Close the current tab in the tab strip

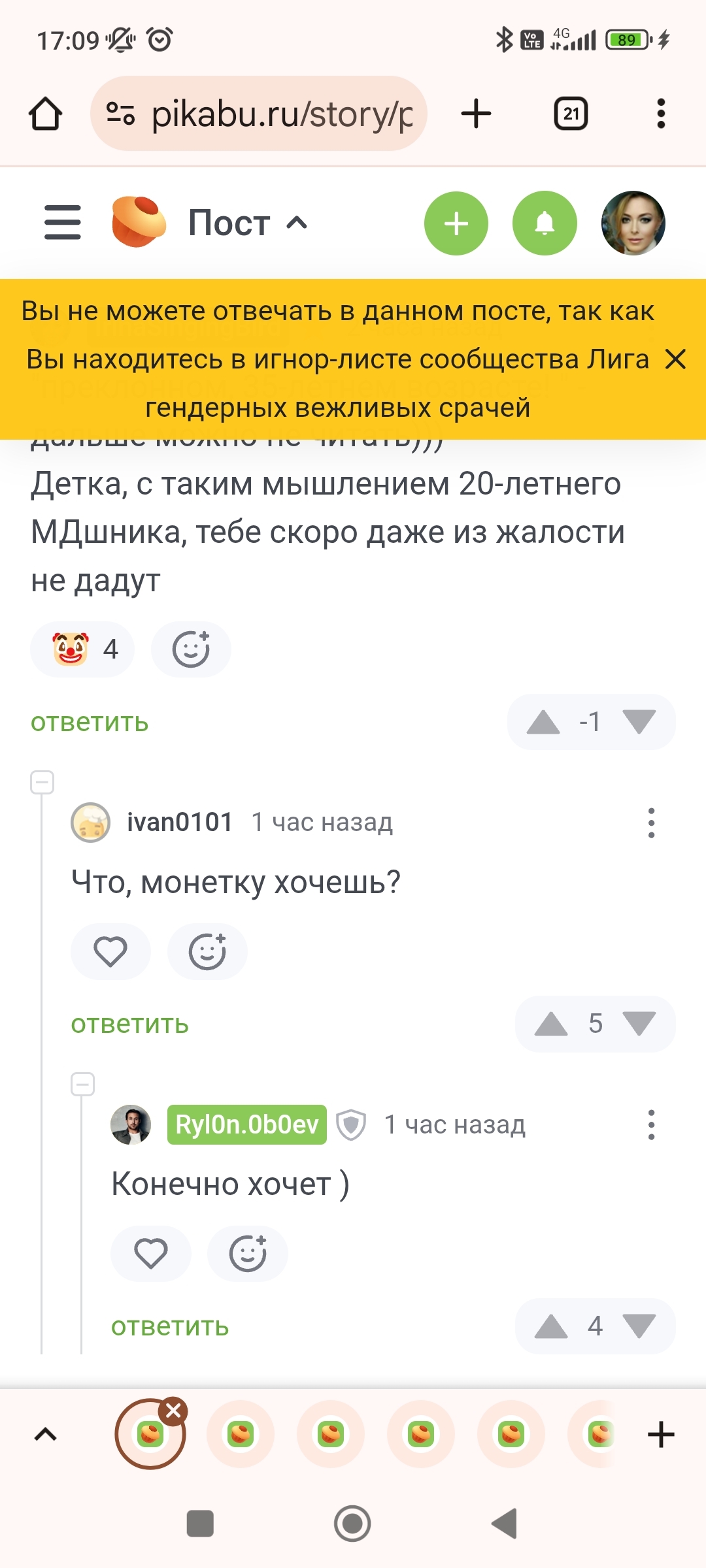[173, 1411]
